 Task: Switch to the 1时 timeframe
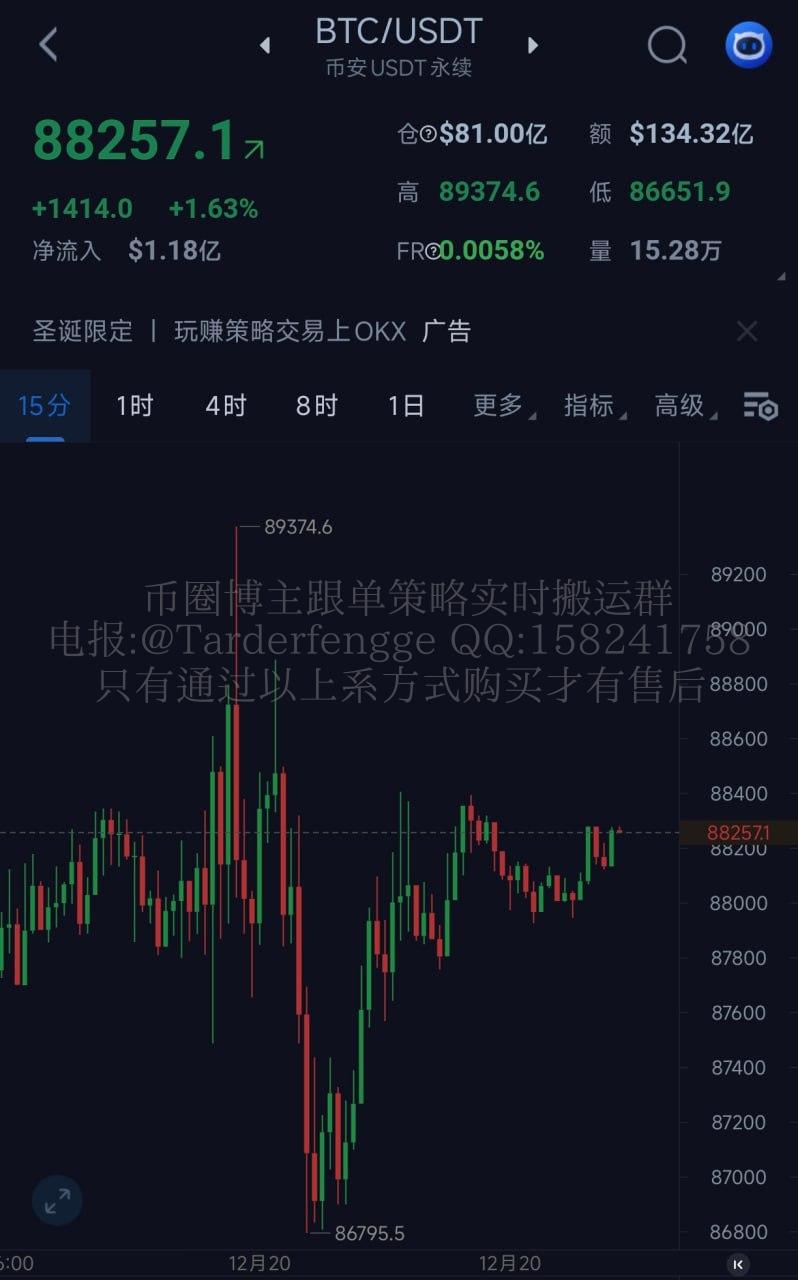pyautogui.click(x=135, y=406)
